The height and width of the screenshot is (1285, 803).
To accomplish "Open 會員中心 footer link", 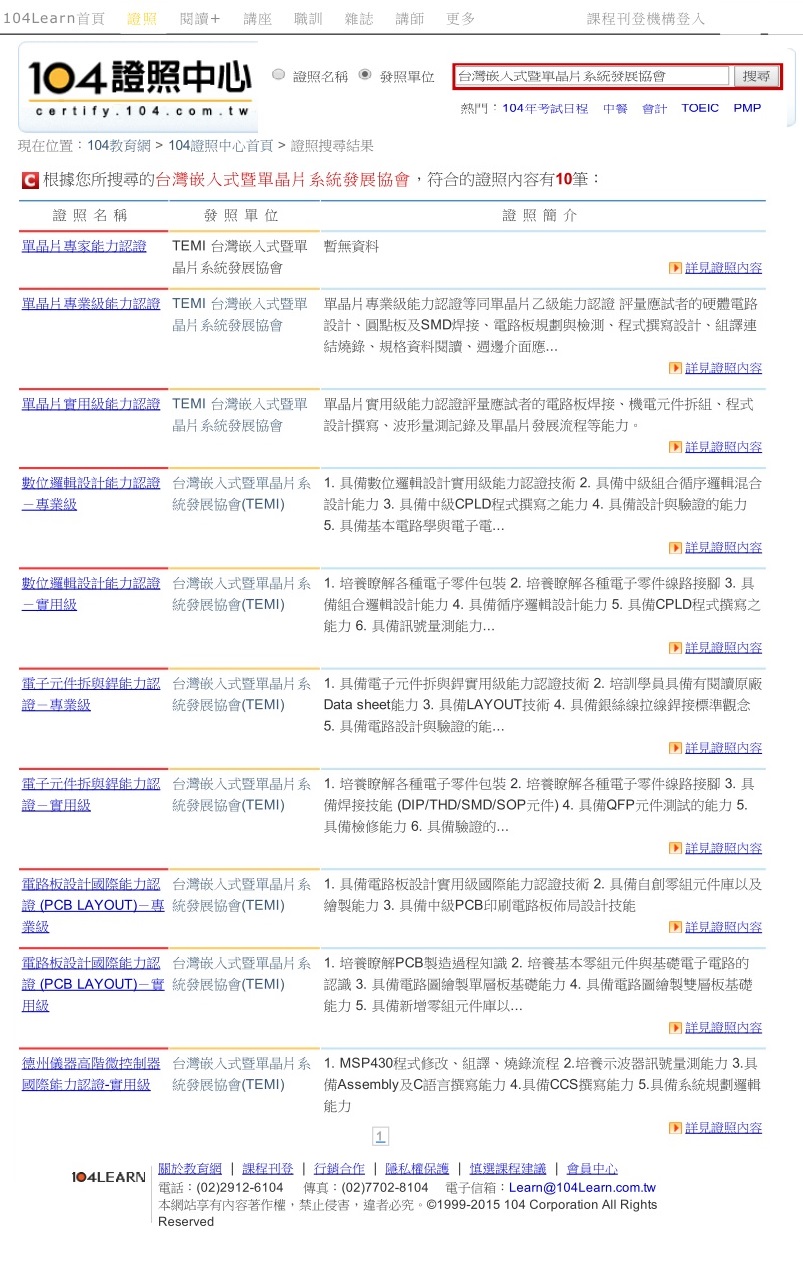I will (592, 1169).
